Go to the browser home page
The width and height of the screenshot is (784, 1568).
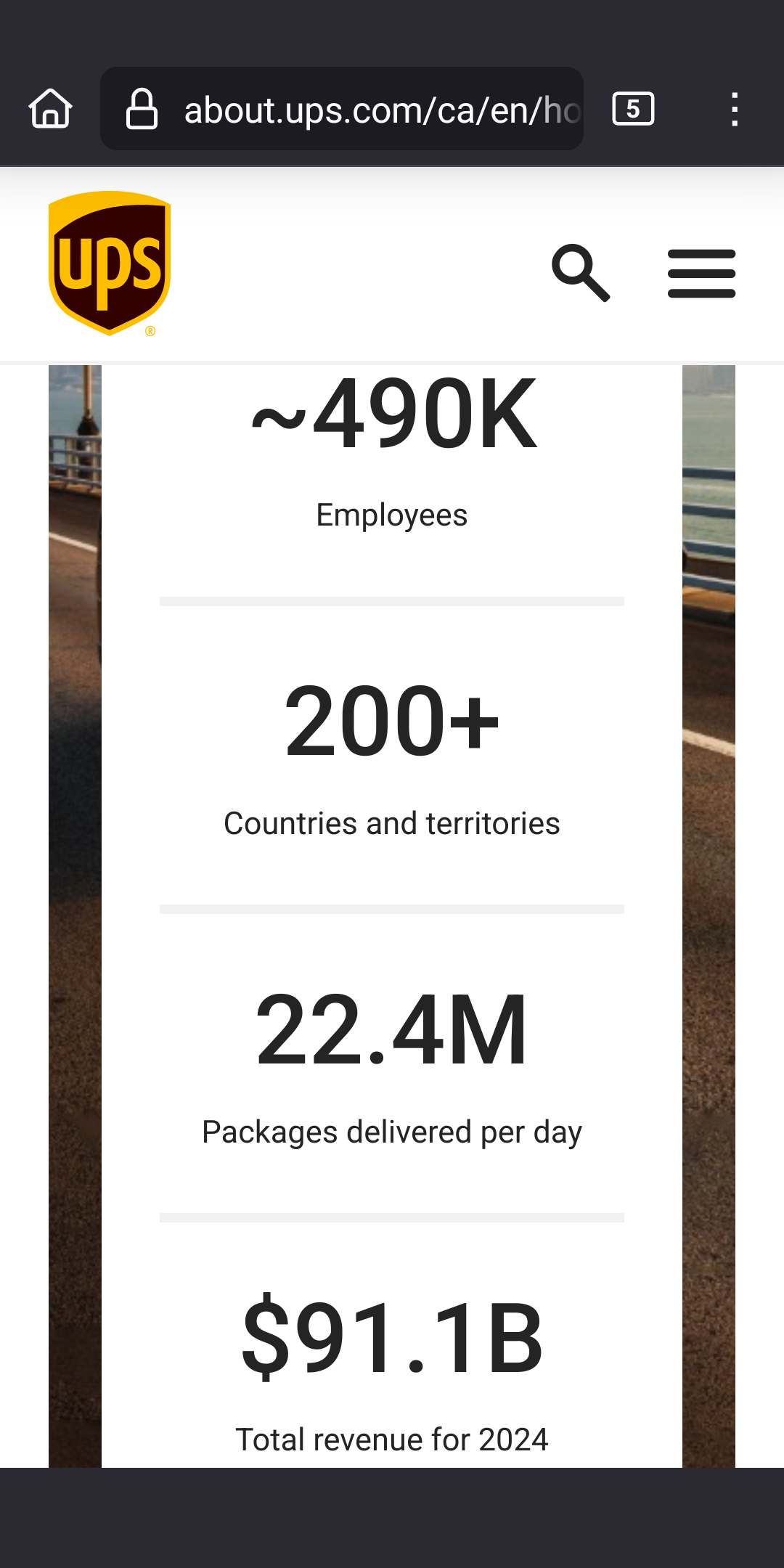point(50,109)
